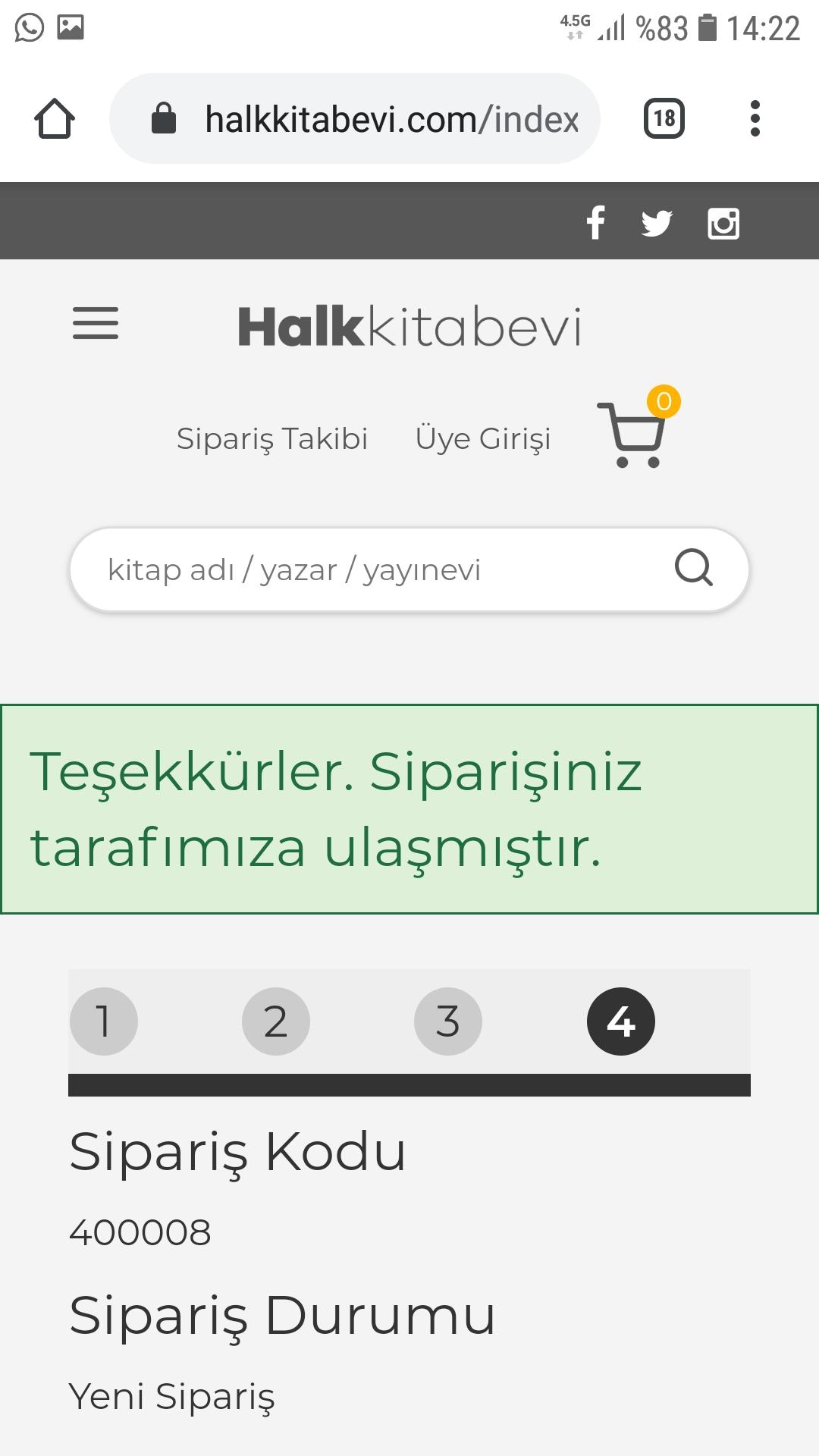Tap the browser home button

(55, 119)
